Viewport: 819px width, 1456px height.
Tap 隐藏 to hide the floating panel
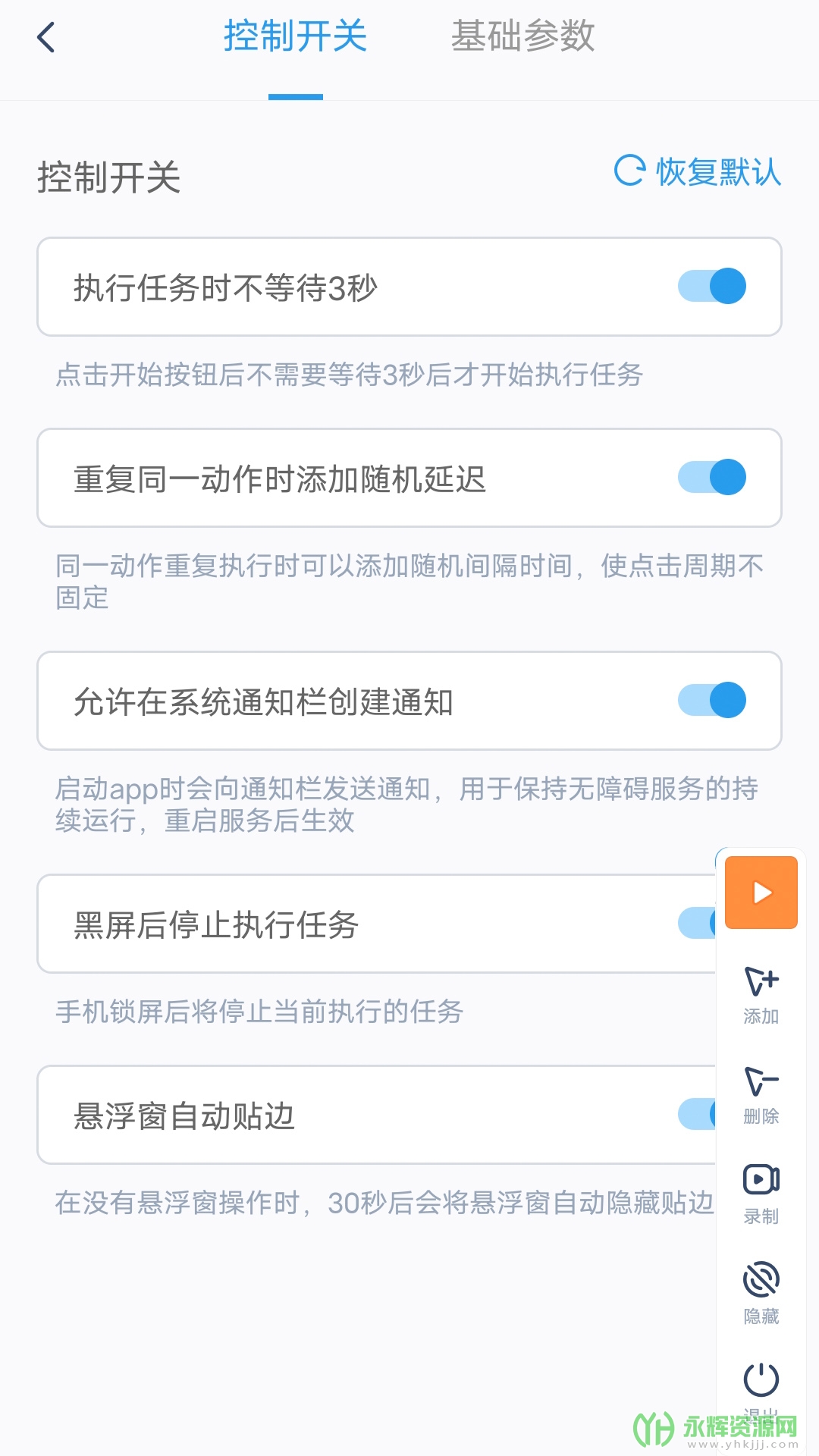[761, 1294]
